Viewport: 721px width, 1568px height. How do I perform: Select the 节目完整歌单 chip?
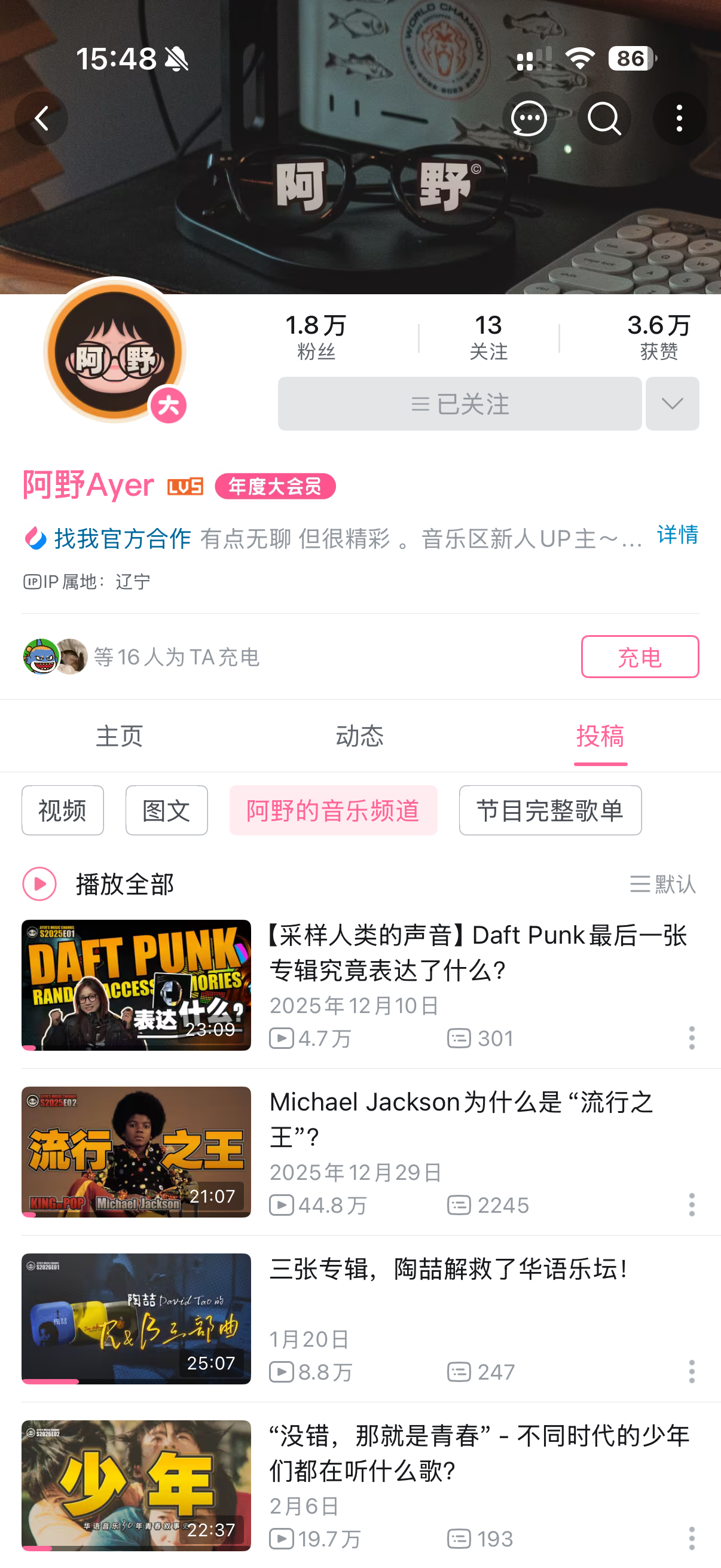coord(550,810)
